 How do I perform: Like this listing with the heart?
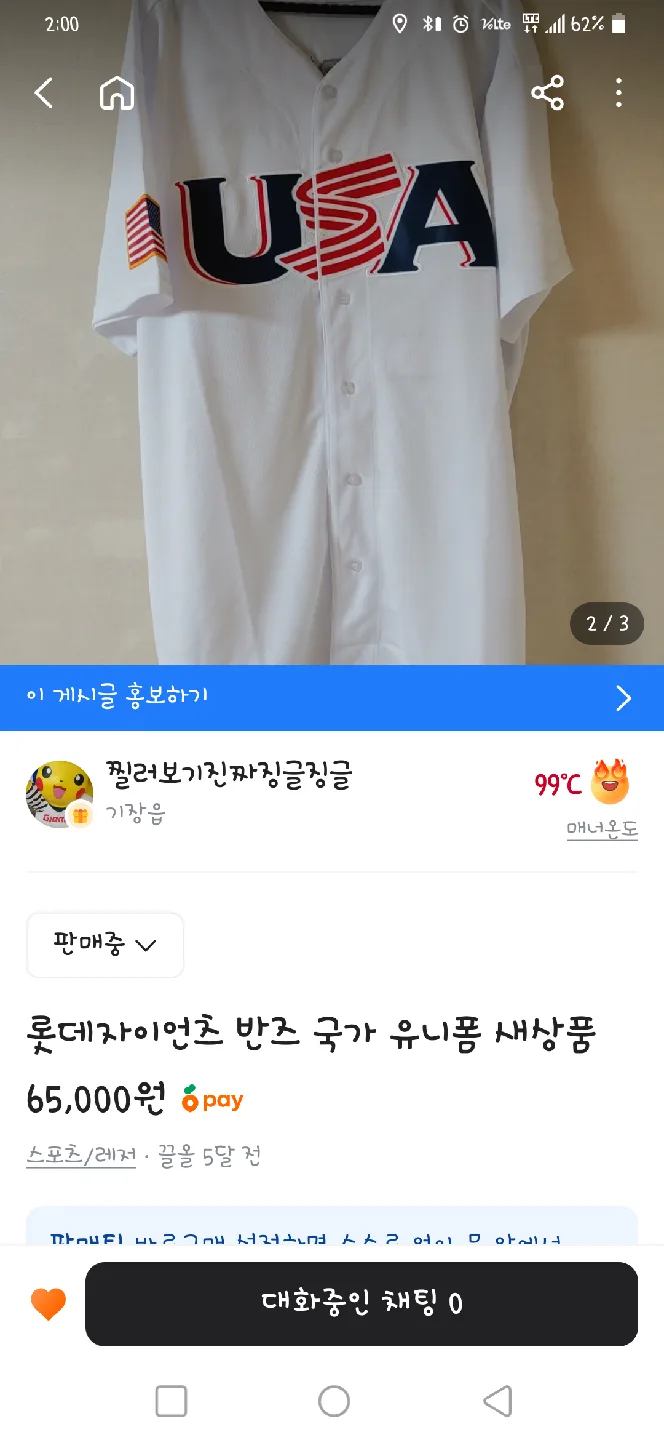[x=48, y=1304]
